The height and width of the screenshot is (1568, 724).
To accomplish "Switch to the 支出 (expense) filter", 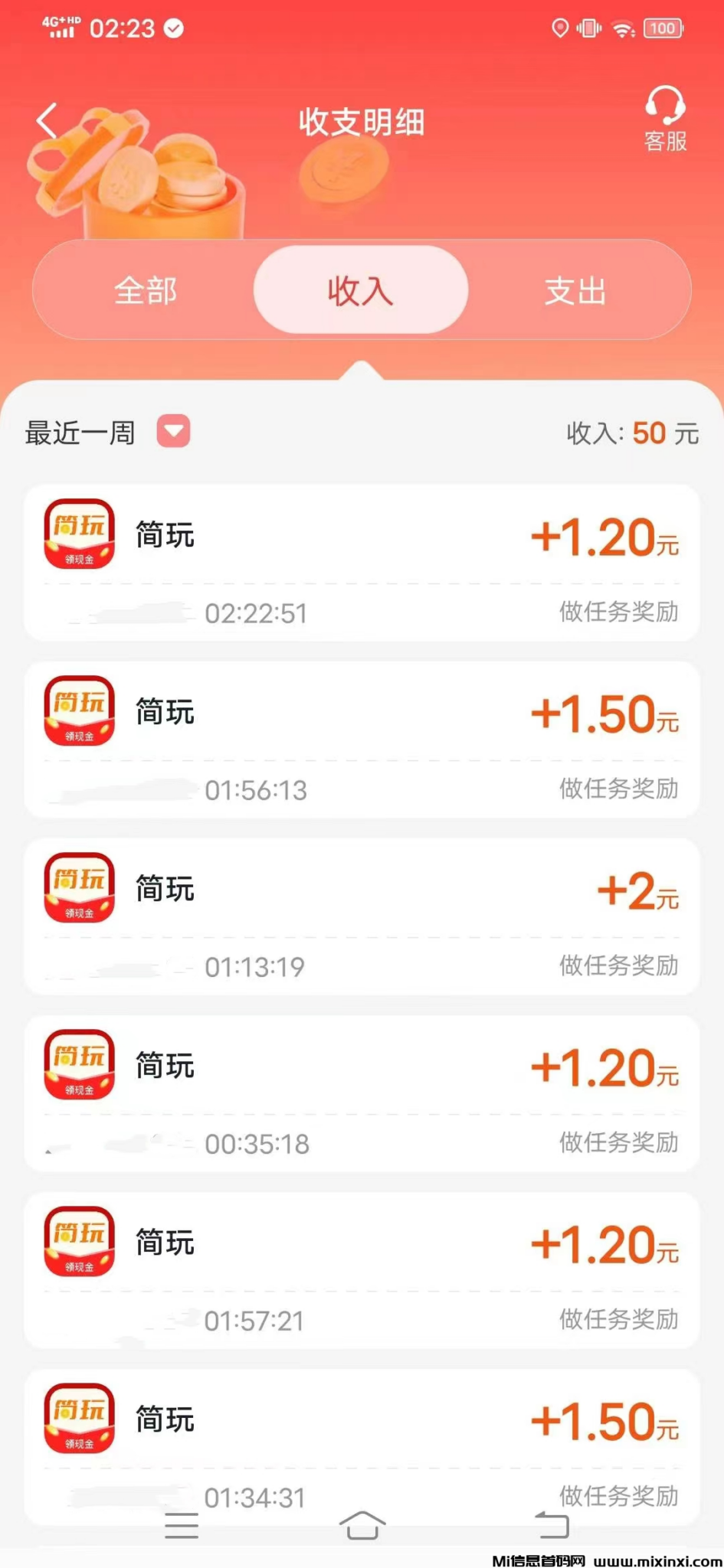I will coord(575,290).
